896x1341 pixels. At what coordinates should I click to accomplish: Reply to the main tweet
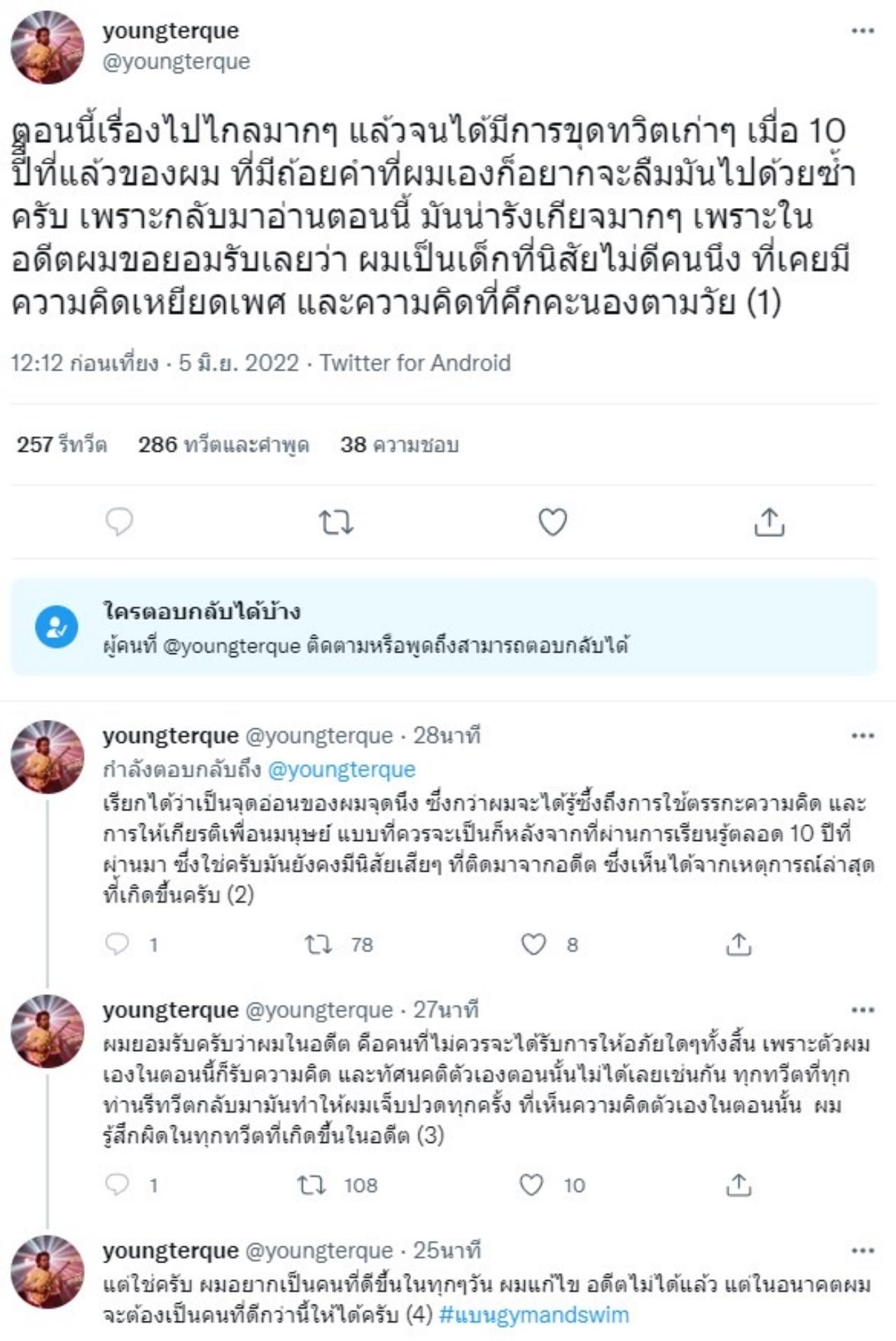[x=119, y=522]
